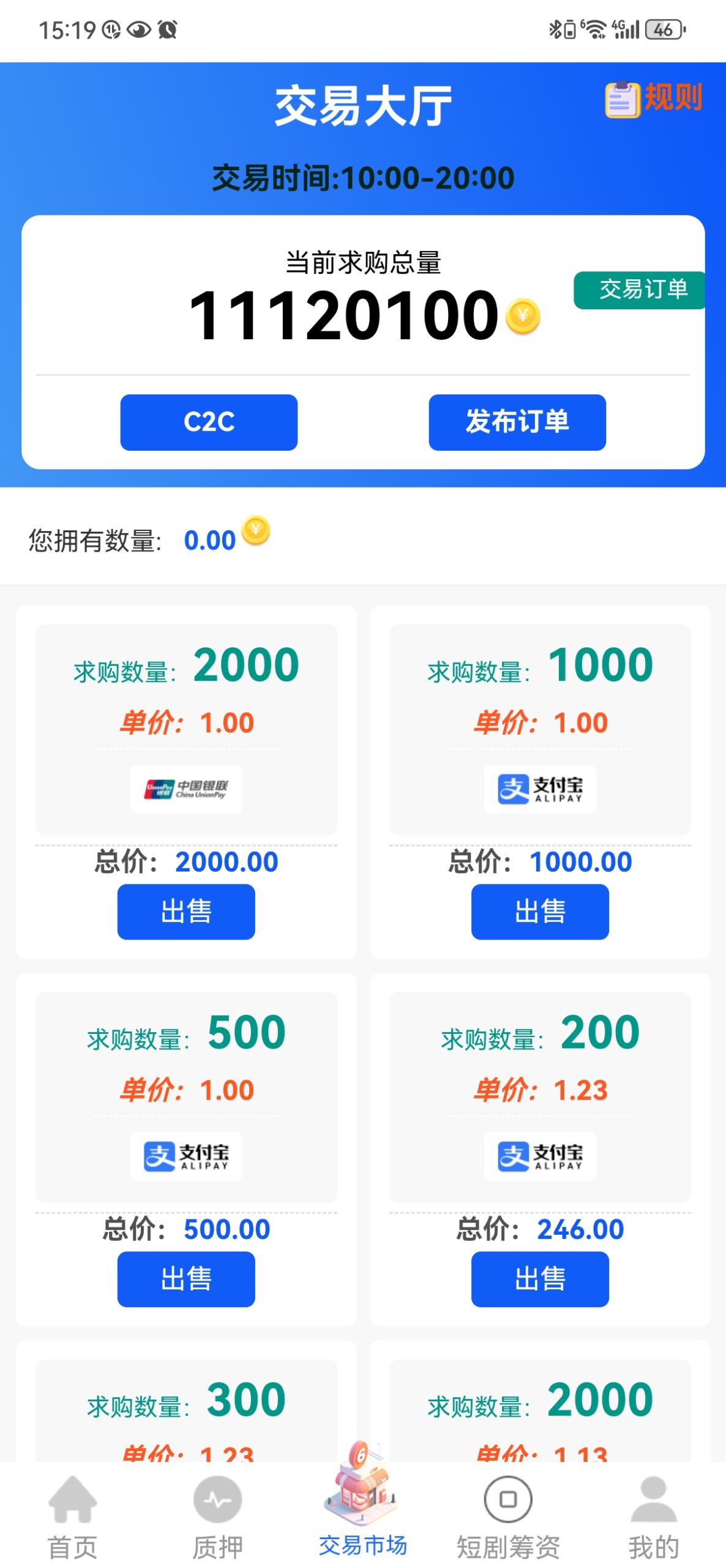This screenshot has height=1568, width=726.
Task: Click the China UnionPay payment icon
Action: click(185, 789)
